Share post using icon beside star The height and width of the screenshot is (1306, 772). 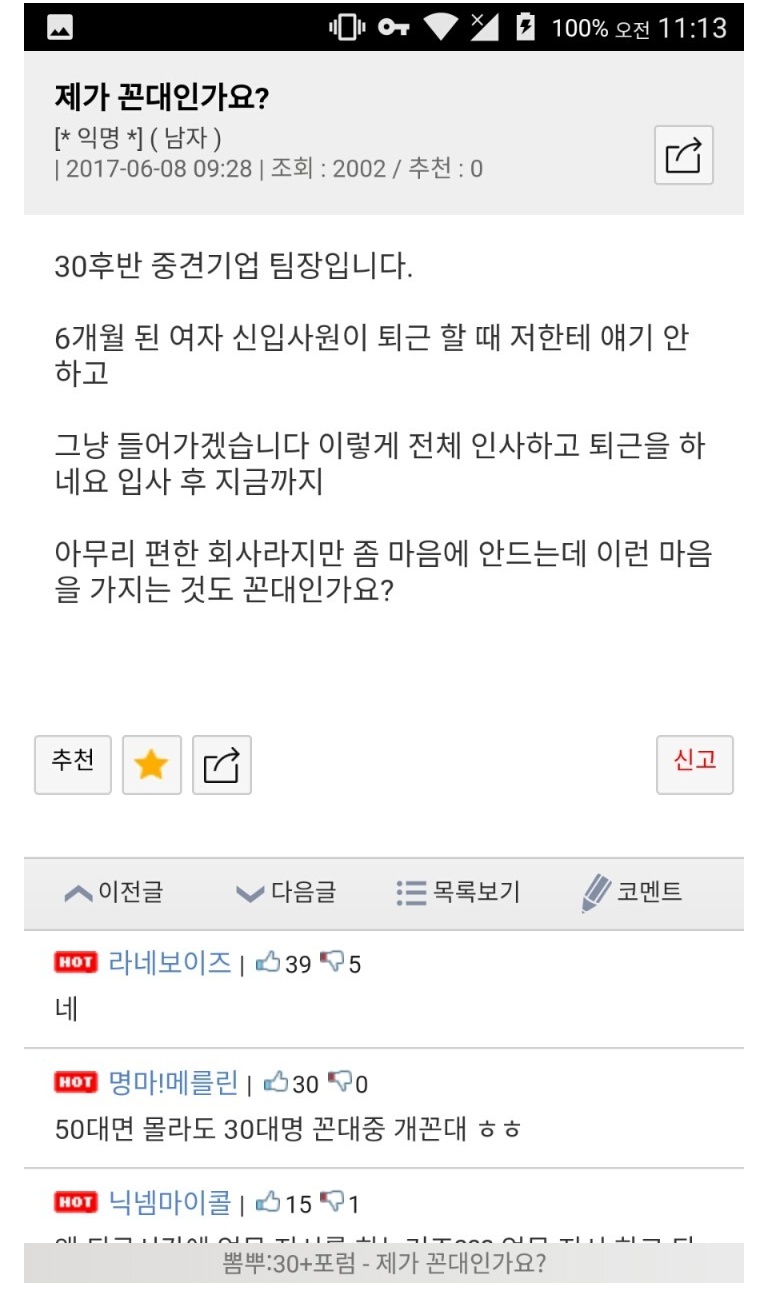(221, 765)
